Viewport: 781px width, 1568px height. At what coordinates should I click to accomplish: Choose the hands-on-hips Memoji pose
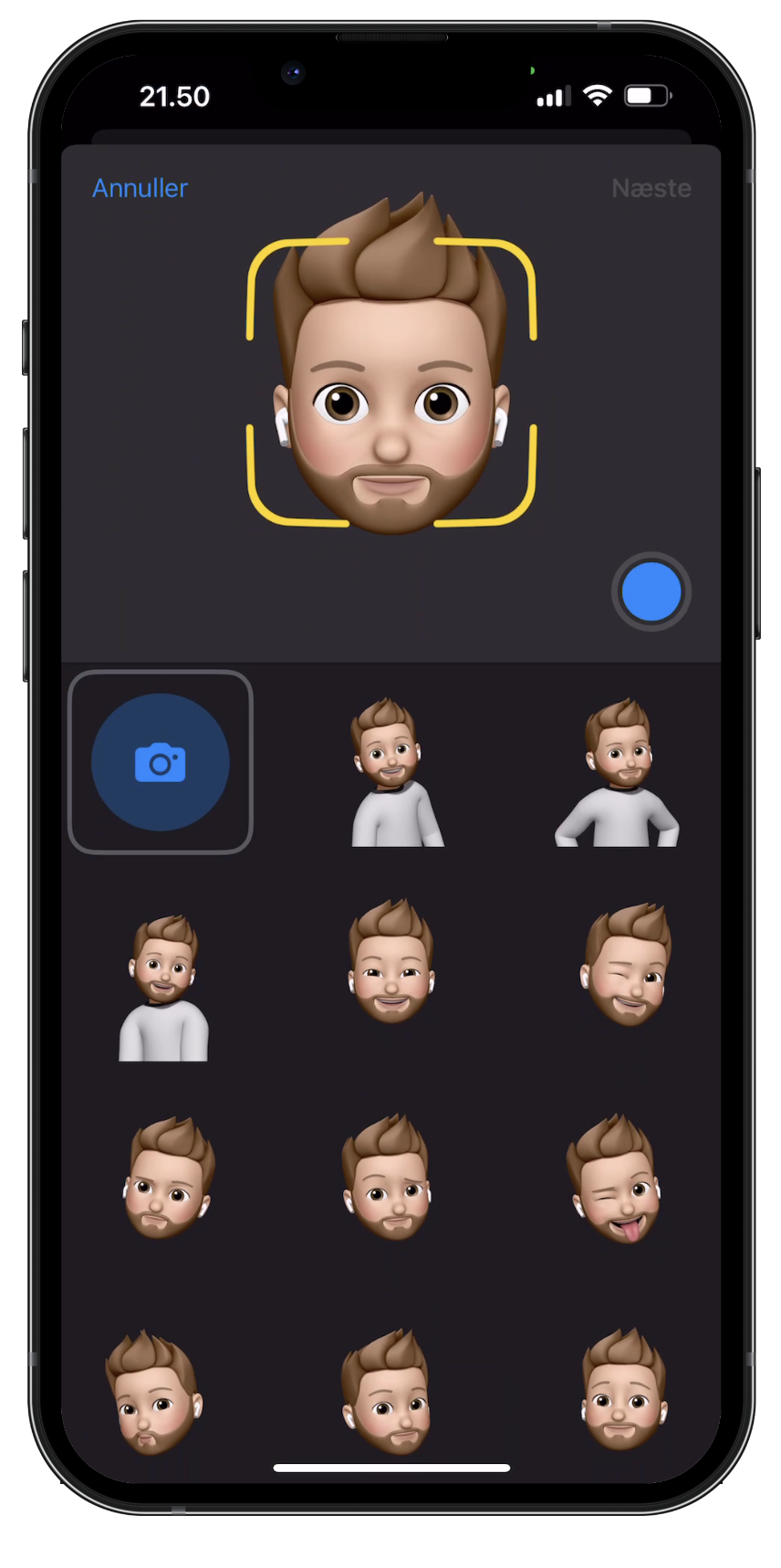point(619,772)
